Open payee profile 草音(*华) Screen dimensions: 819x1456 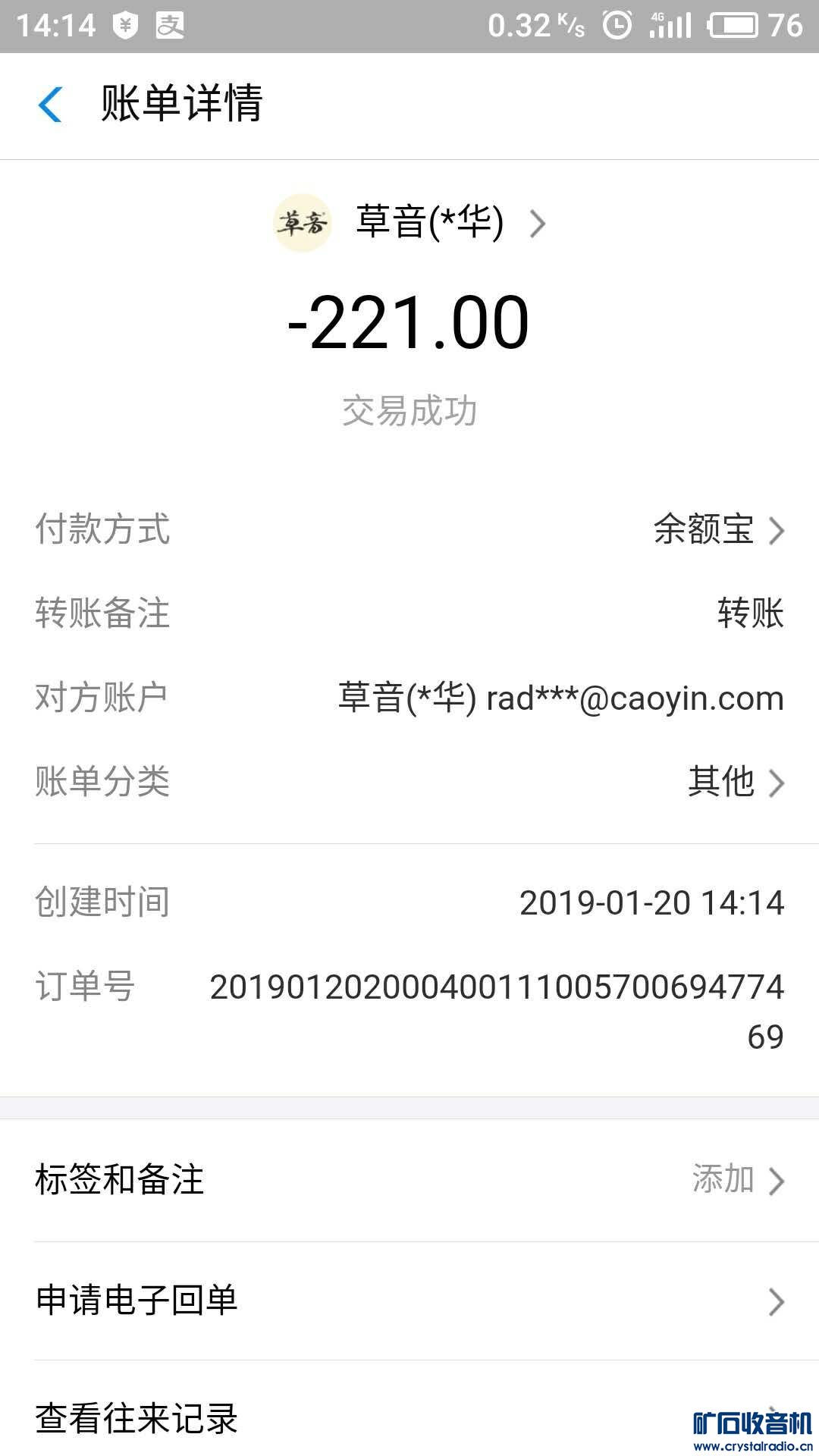[x=428, y=223]
